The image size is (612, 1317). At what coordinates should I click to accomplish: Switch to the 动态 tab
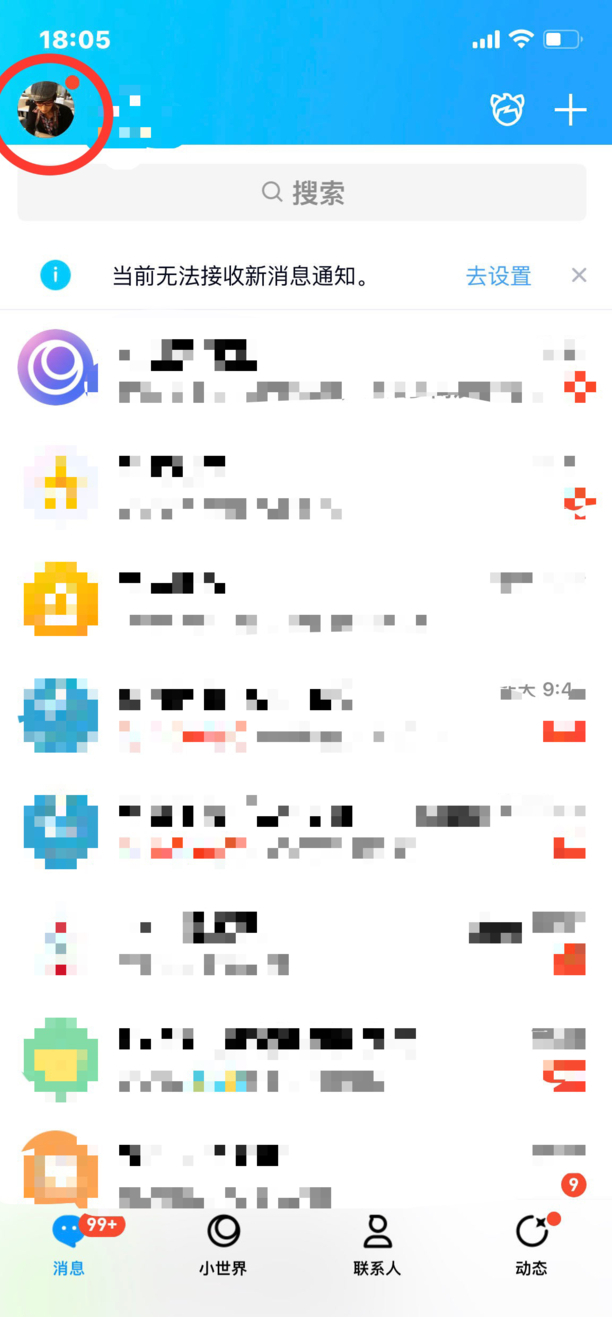[532, 1244]
